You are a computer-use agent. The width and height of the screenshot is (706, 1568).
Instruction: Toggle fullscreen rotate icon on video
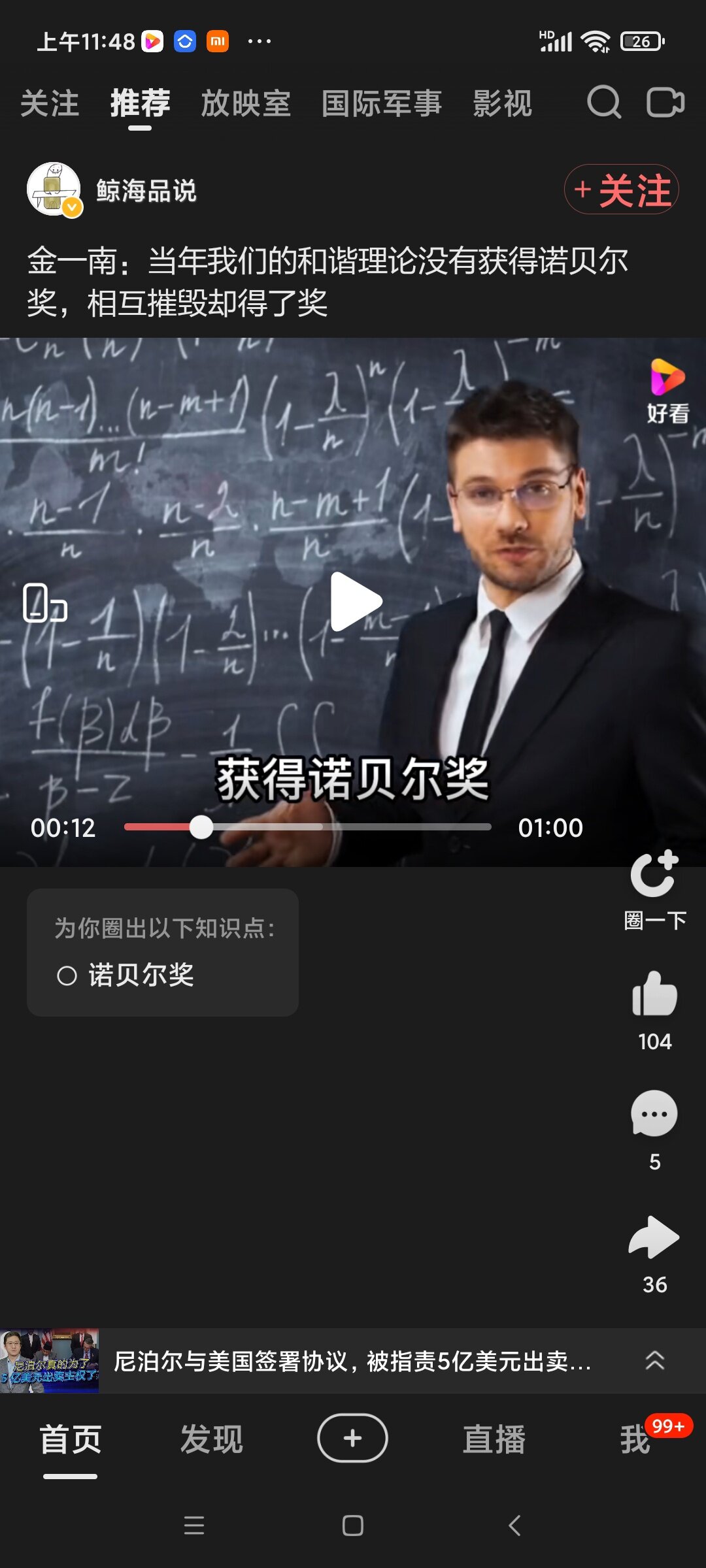(44, 603)
